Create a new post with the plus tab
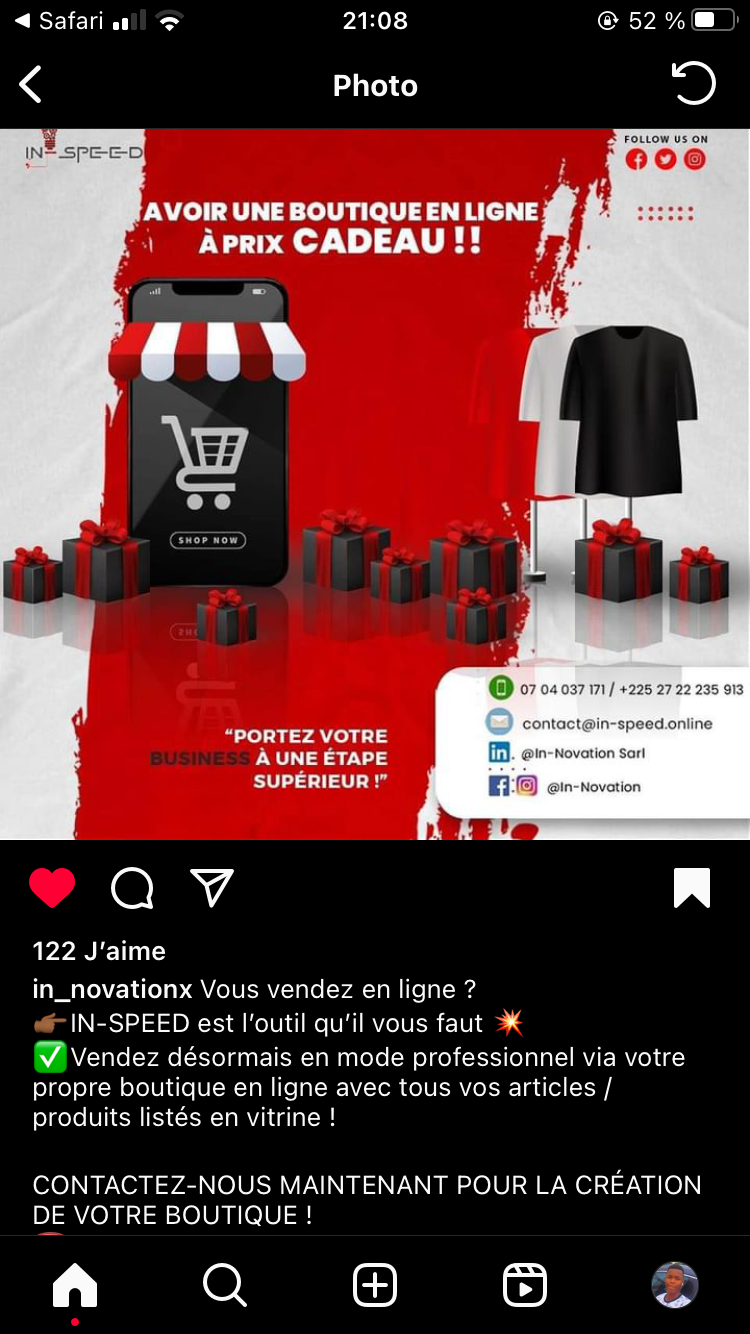The height and width of the screenshot is (1334, 750). pyautogui.click(x=375, y=1285)
